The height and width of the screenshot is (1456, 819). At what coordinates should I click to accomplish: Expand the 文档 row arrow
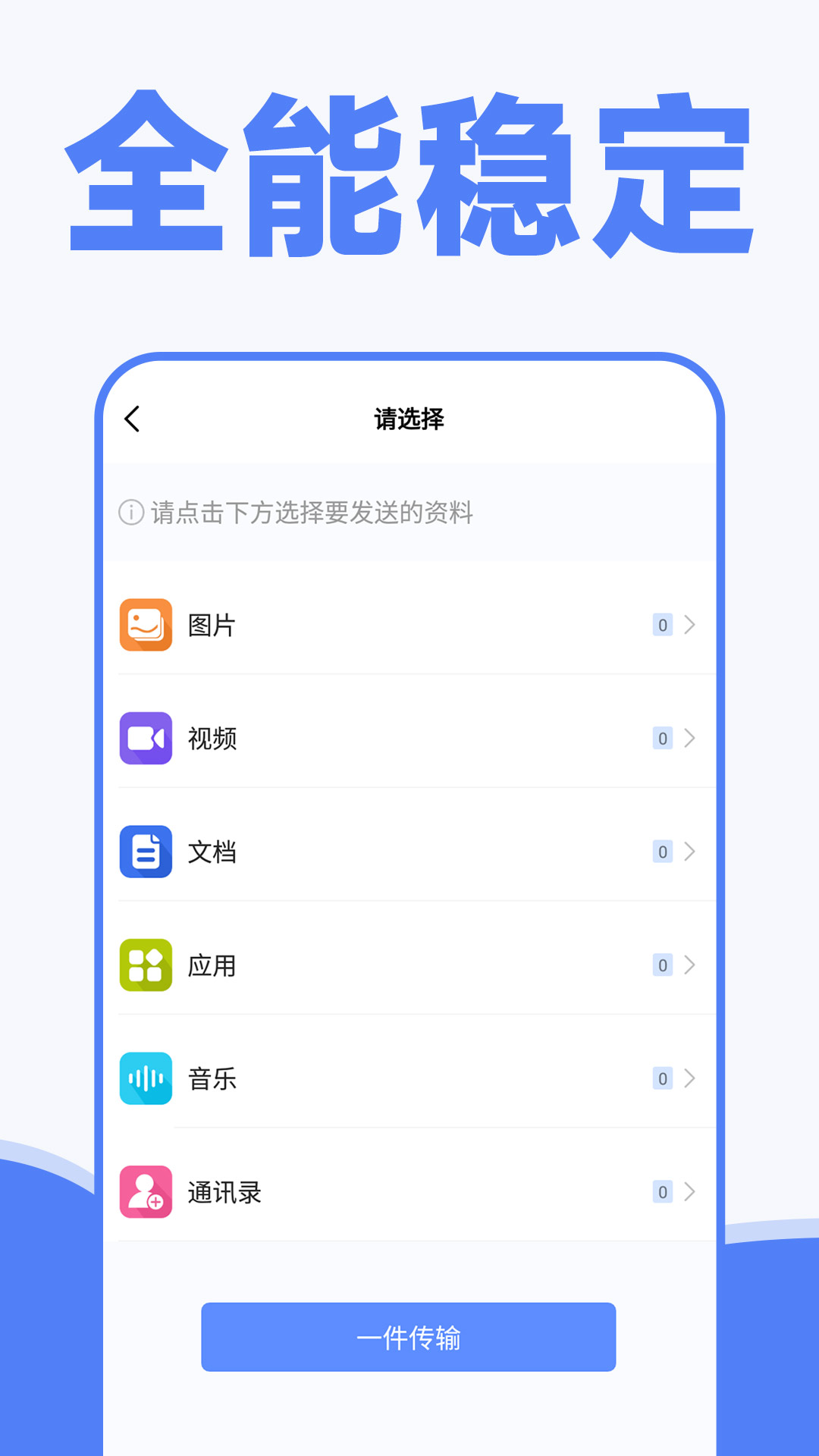(x=689, y=852)
